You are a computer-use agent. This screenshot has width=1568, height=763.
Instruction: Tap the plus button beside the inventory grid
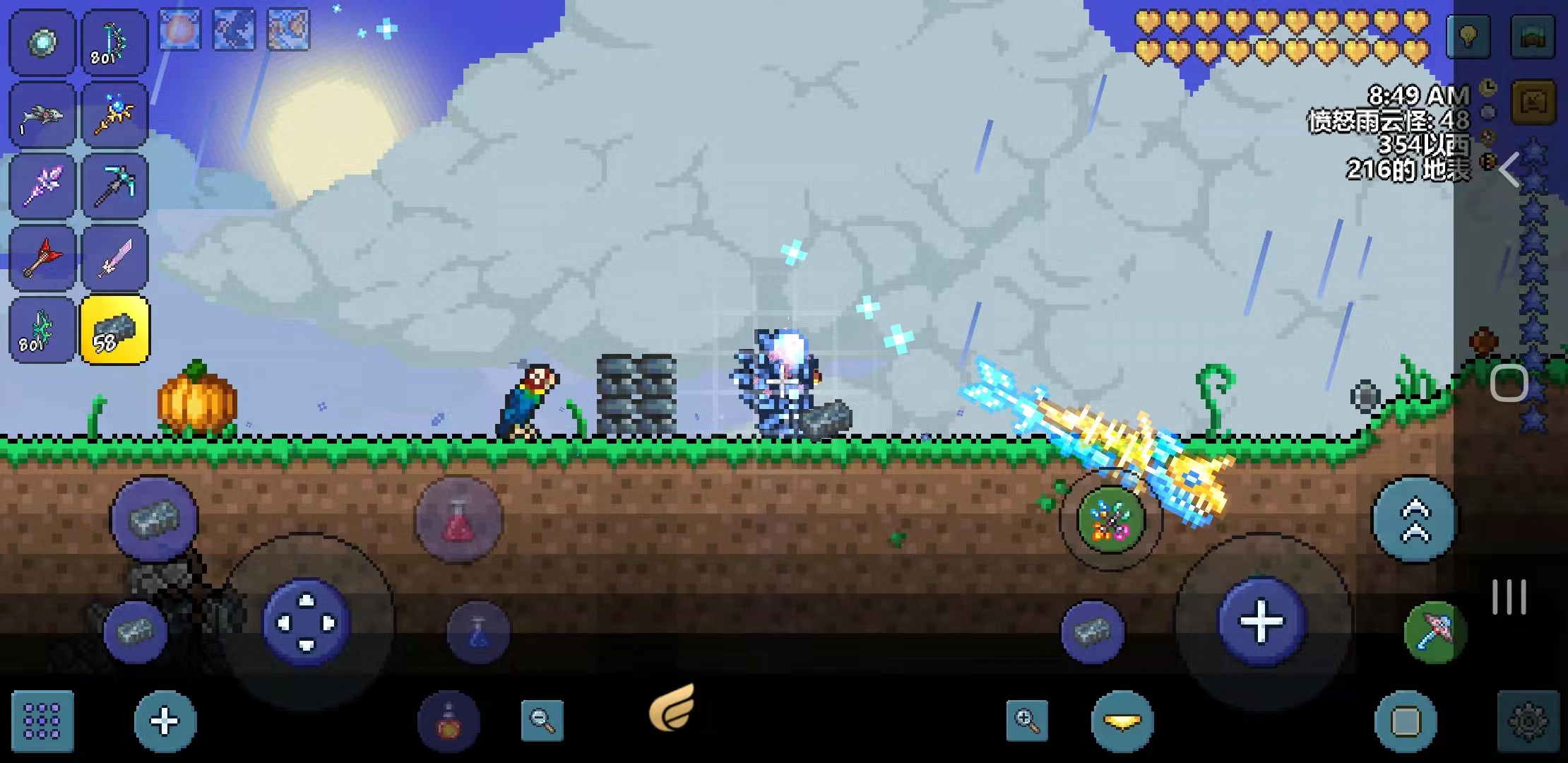pos(165,721)
